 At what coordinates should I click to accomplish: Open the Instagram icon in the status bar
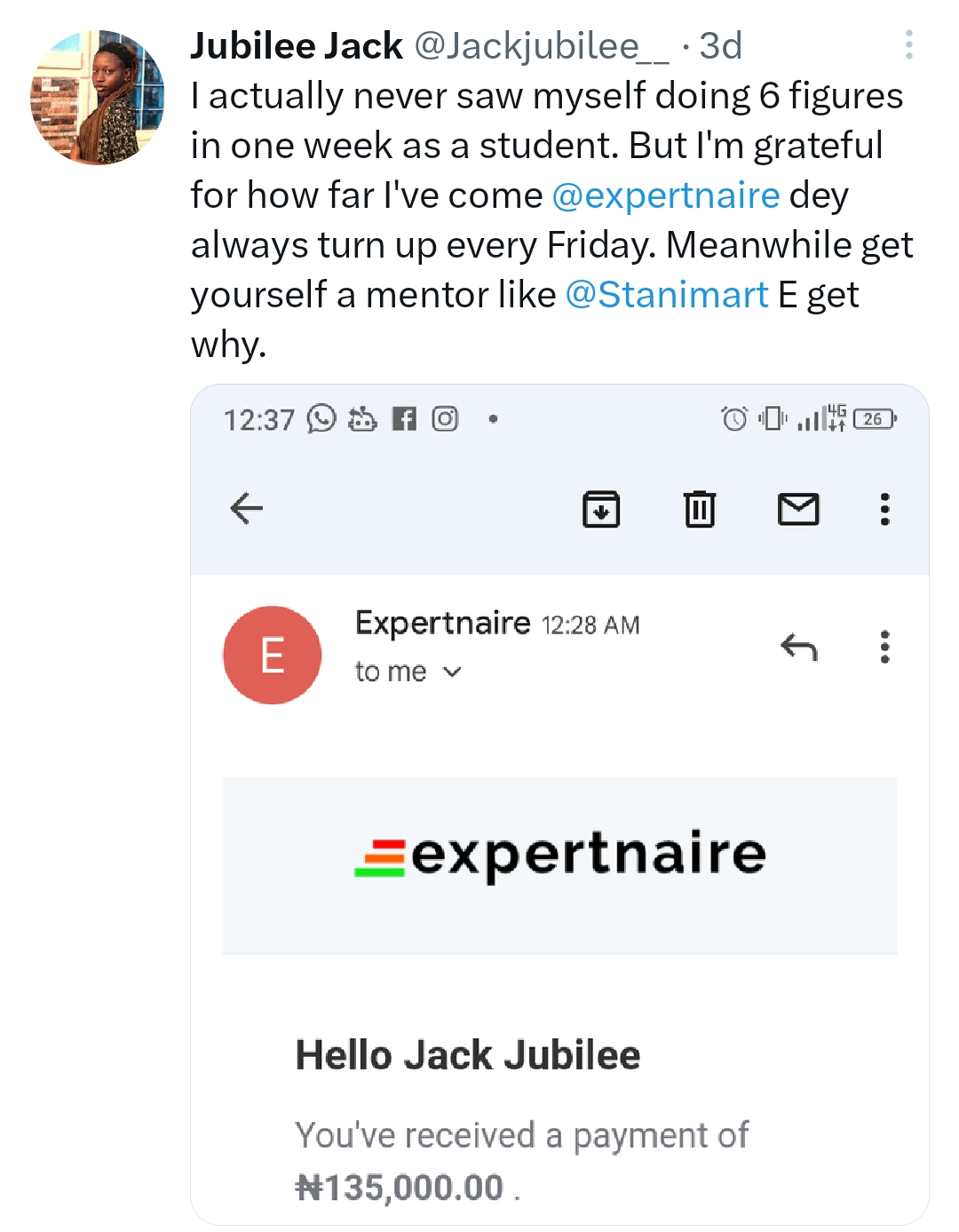pos(446,418)
